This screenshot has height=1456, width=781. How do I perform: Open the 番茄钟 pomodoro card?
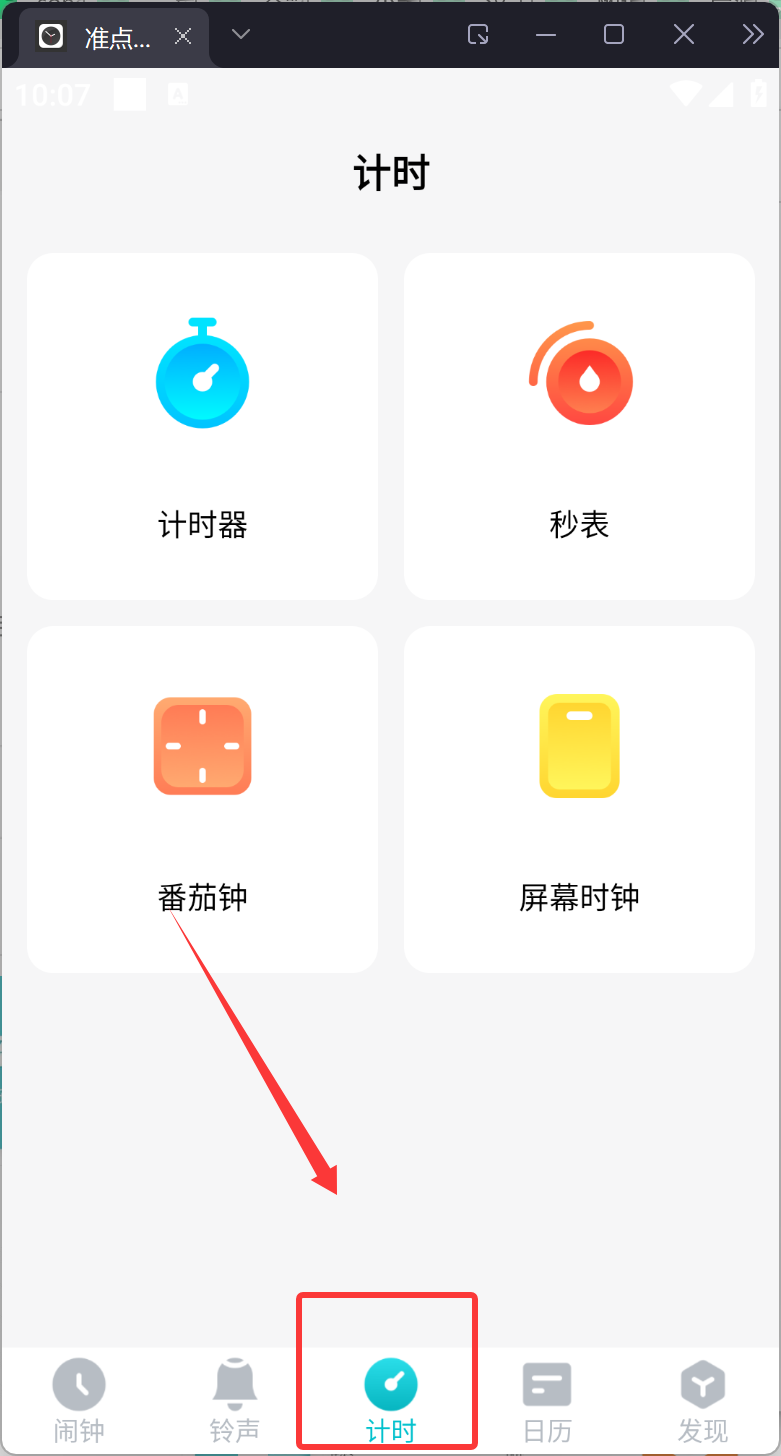(x=202, y=799)
